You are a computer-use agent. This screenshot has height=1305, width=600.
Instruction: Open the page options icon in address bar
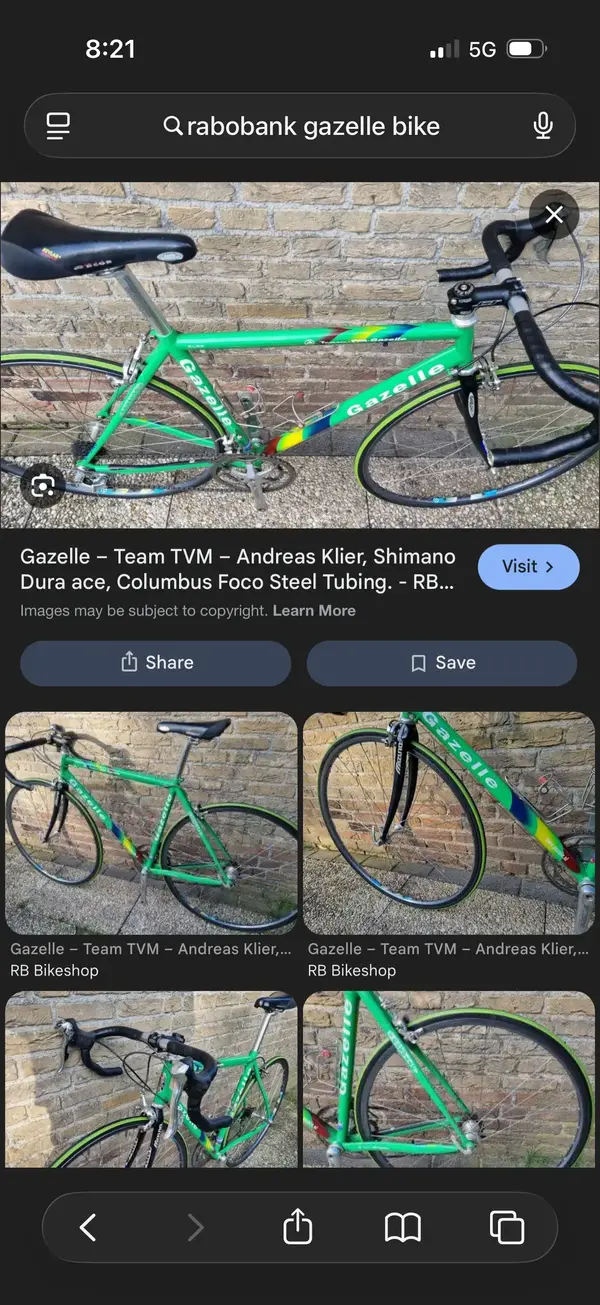[x=58, y=126]
